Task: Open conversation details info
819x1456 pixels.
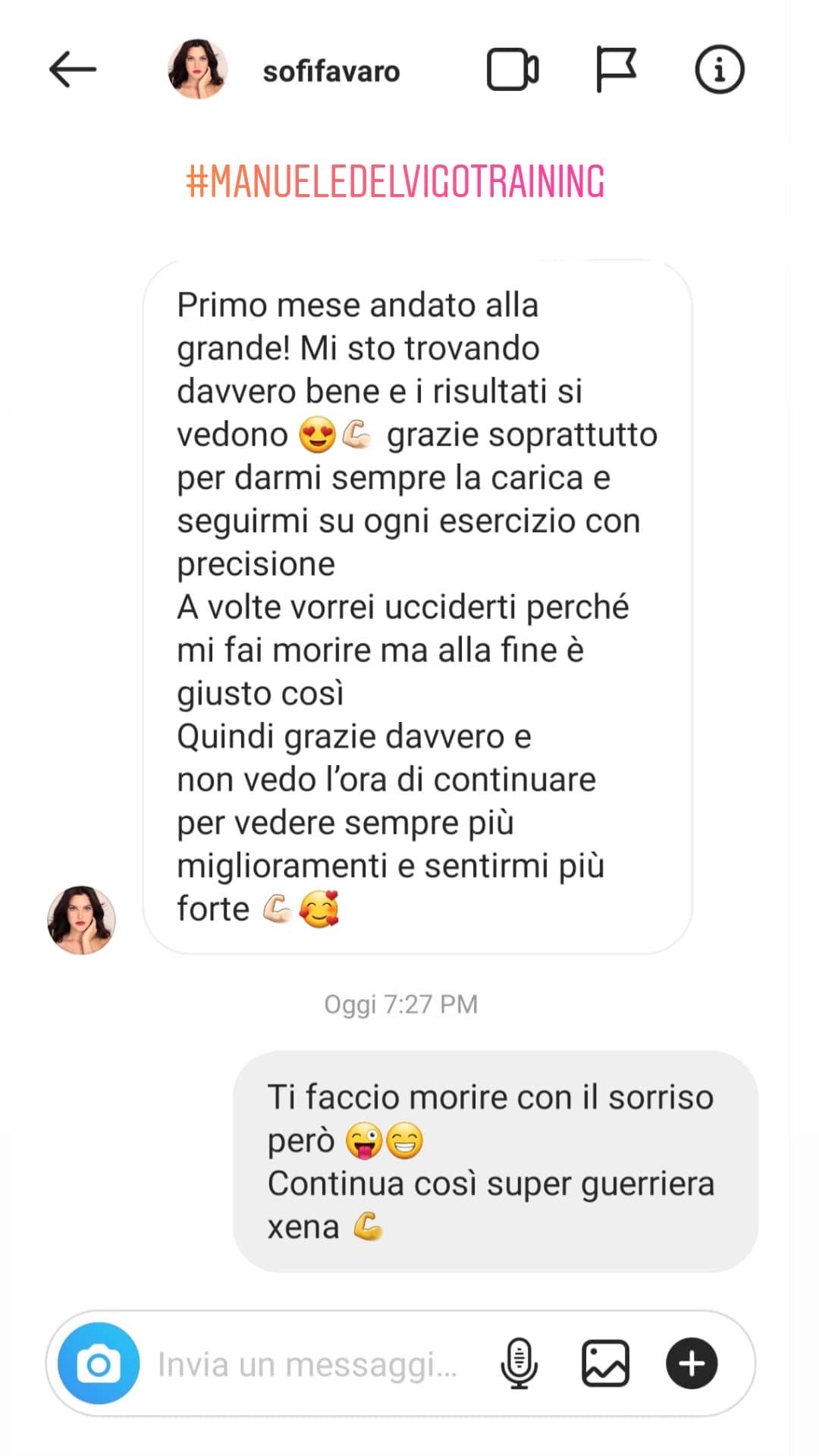Action: [x=719, y=70]
